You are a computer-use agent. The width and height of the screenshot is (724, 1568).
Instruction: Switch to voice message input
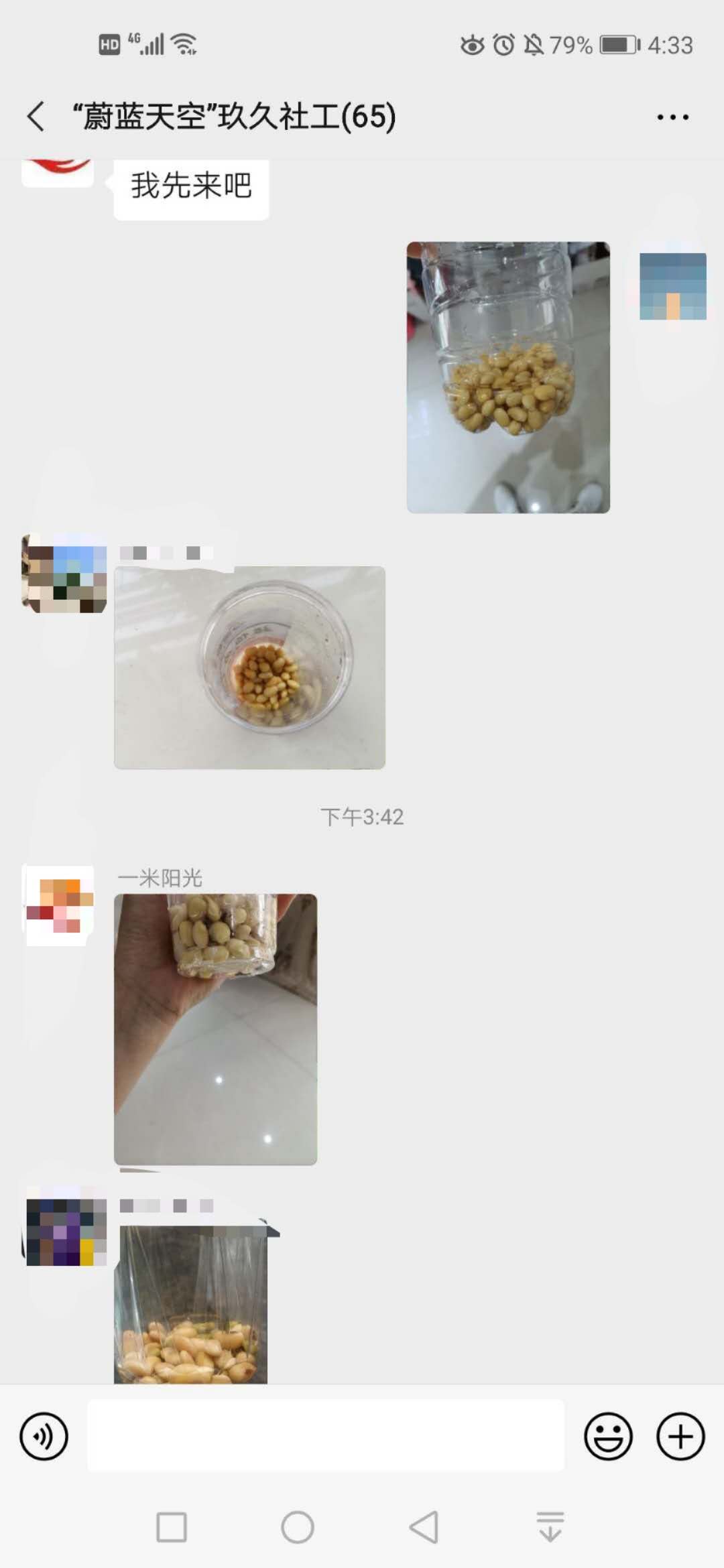[x=44, y=1437]
